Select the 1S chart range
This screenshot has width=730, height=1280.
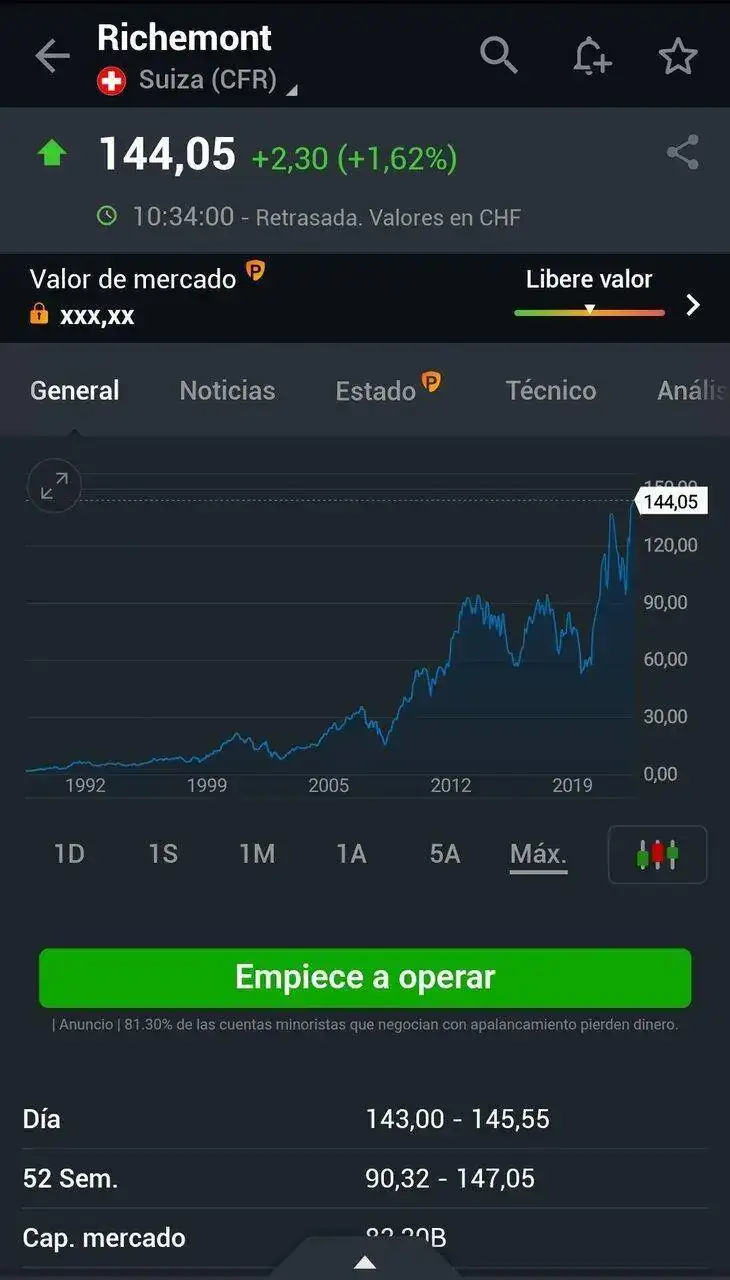click(x=163, y=854)
